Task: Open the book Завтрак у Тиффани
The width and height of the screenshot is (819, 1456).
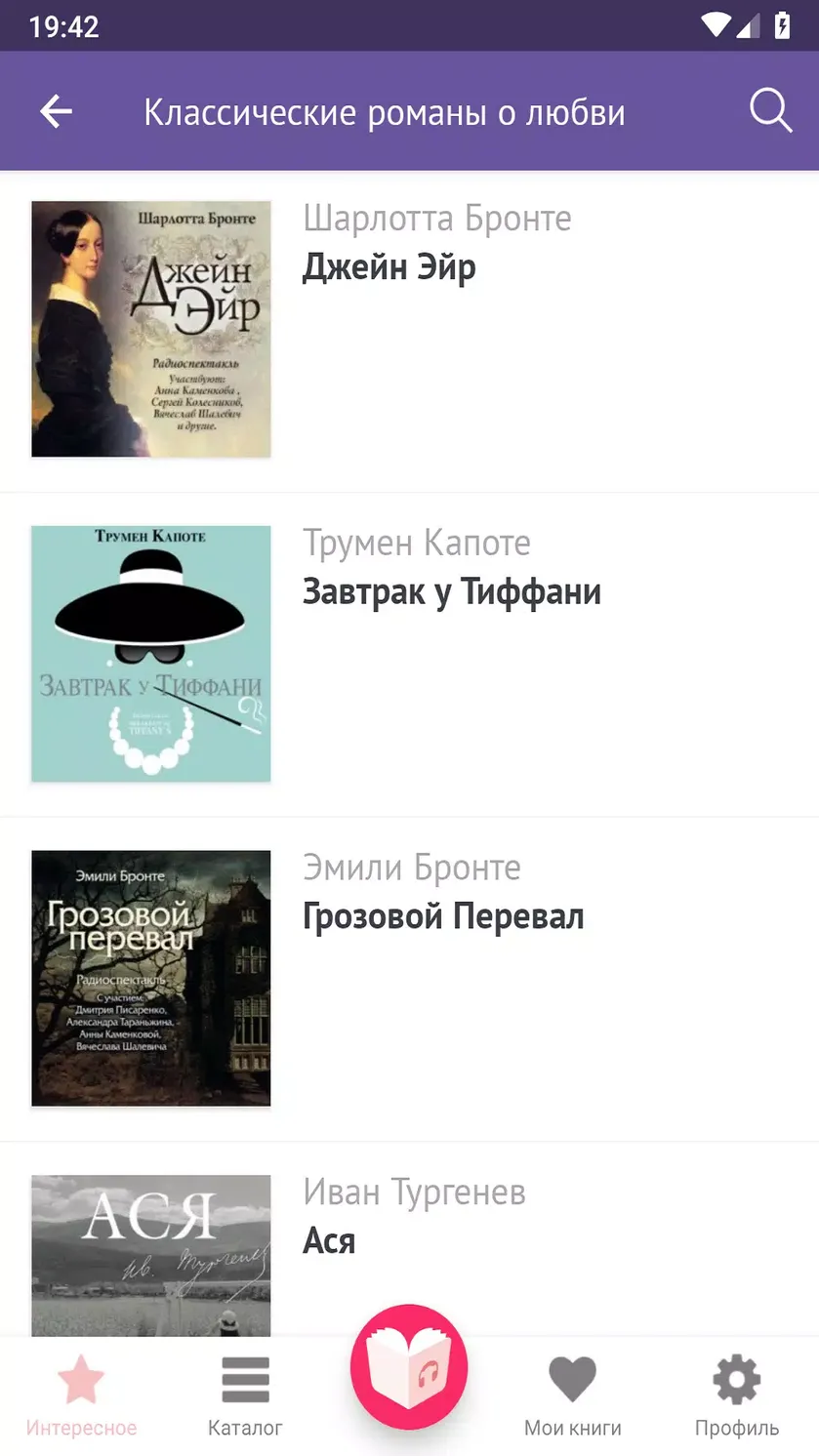Action: tap(409, 655)
